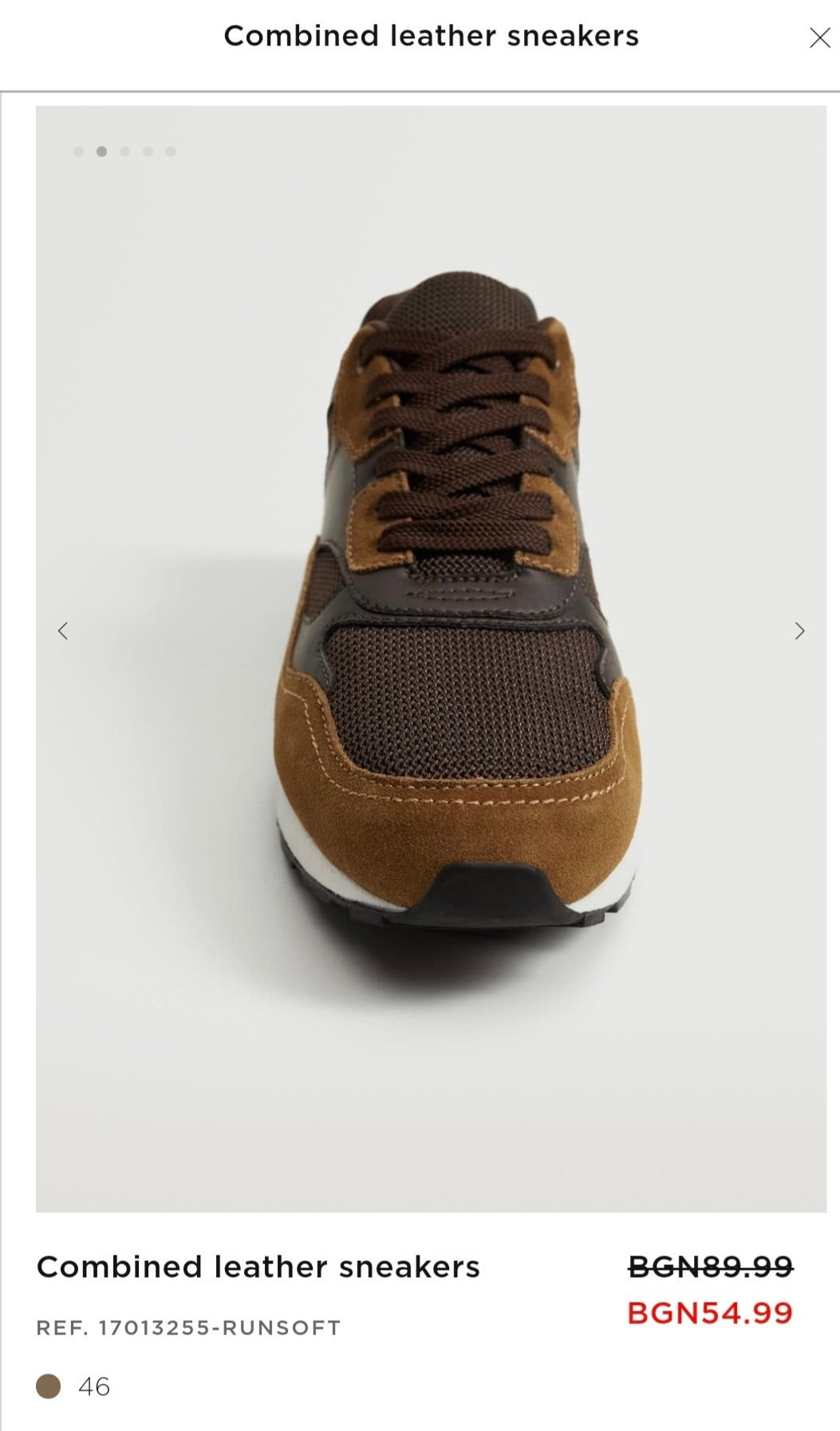Select the brown color swatch

tap(49, 1386)
